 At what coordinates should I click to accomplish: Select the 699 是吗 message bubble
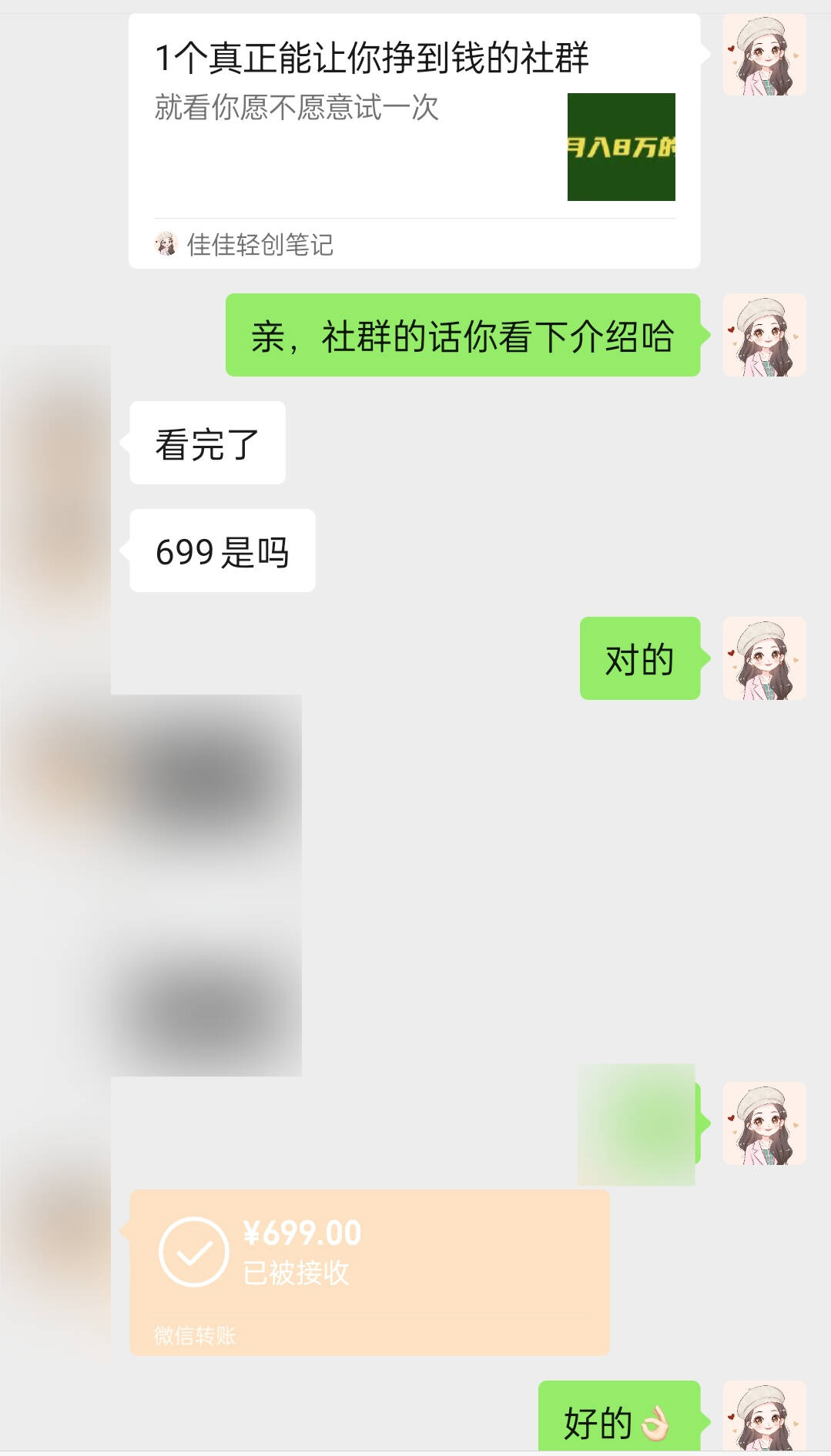pos(223,550)
